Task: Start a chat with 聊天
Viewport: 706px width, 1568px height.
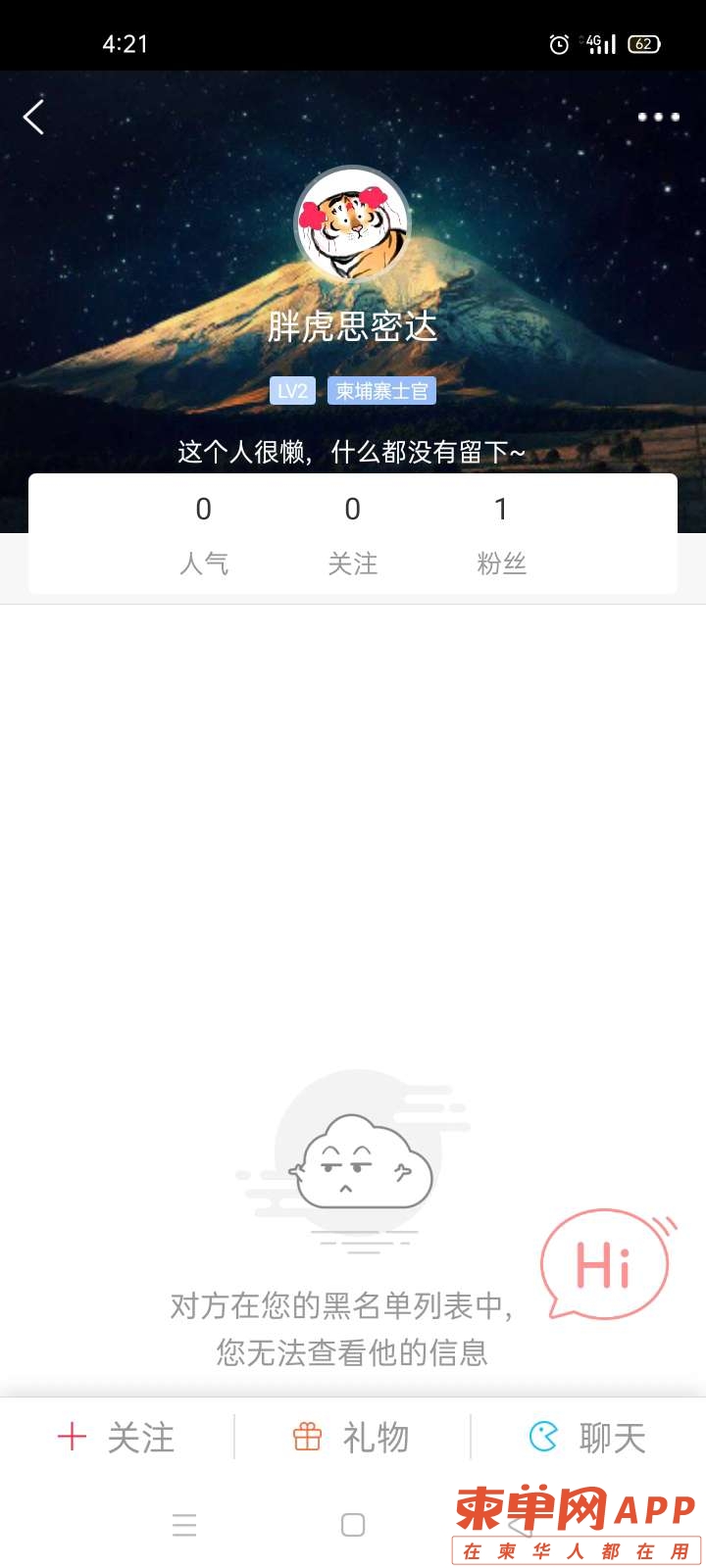Action: click(x=588, y=1438)
